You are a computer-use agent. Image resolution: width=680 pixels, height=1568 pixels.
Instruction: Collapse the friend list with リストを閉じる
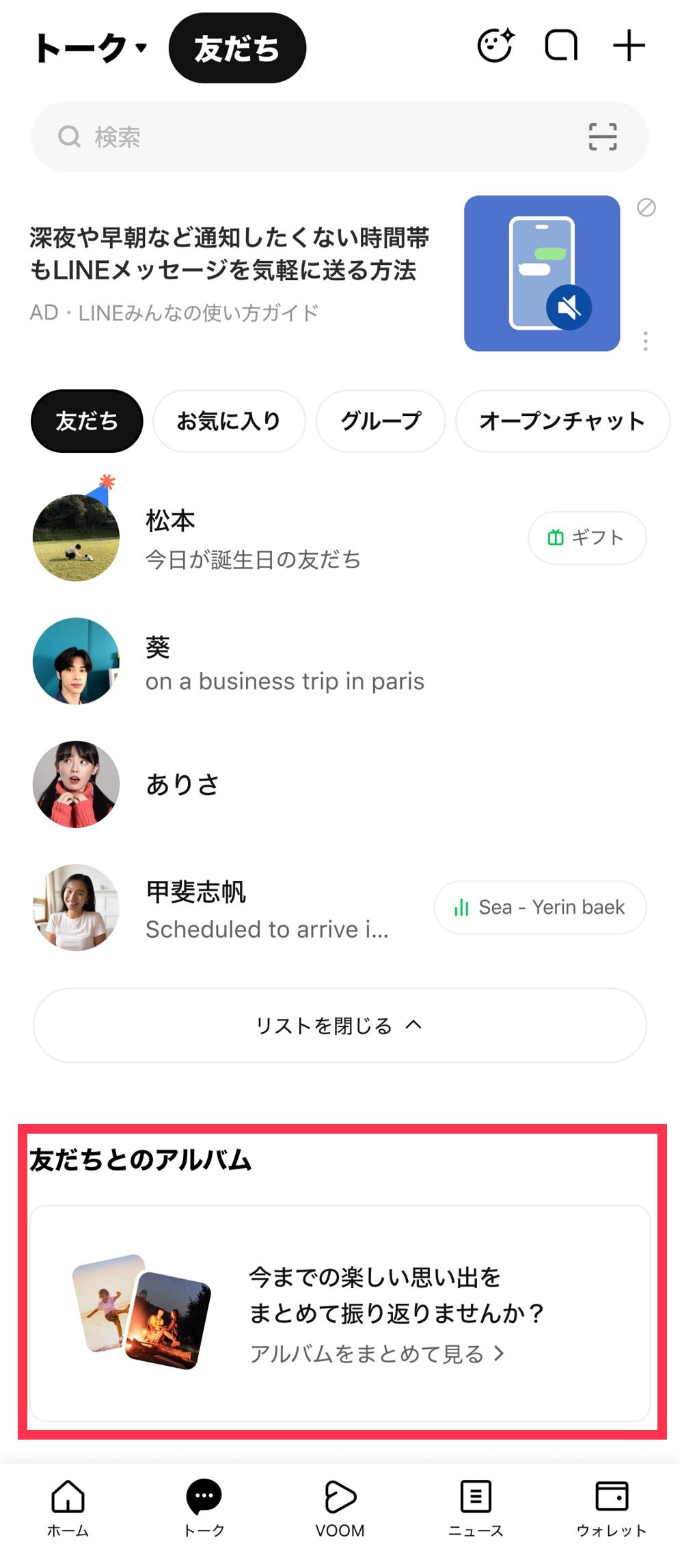point(340,1025)
